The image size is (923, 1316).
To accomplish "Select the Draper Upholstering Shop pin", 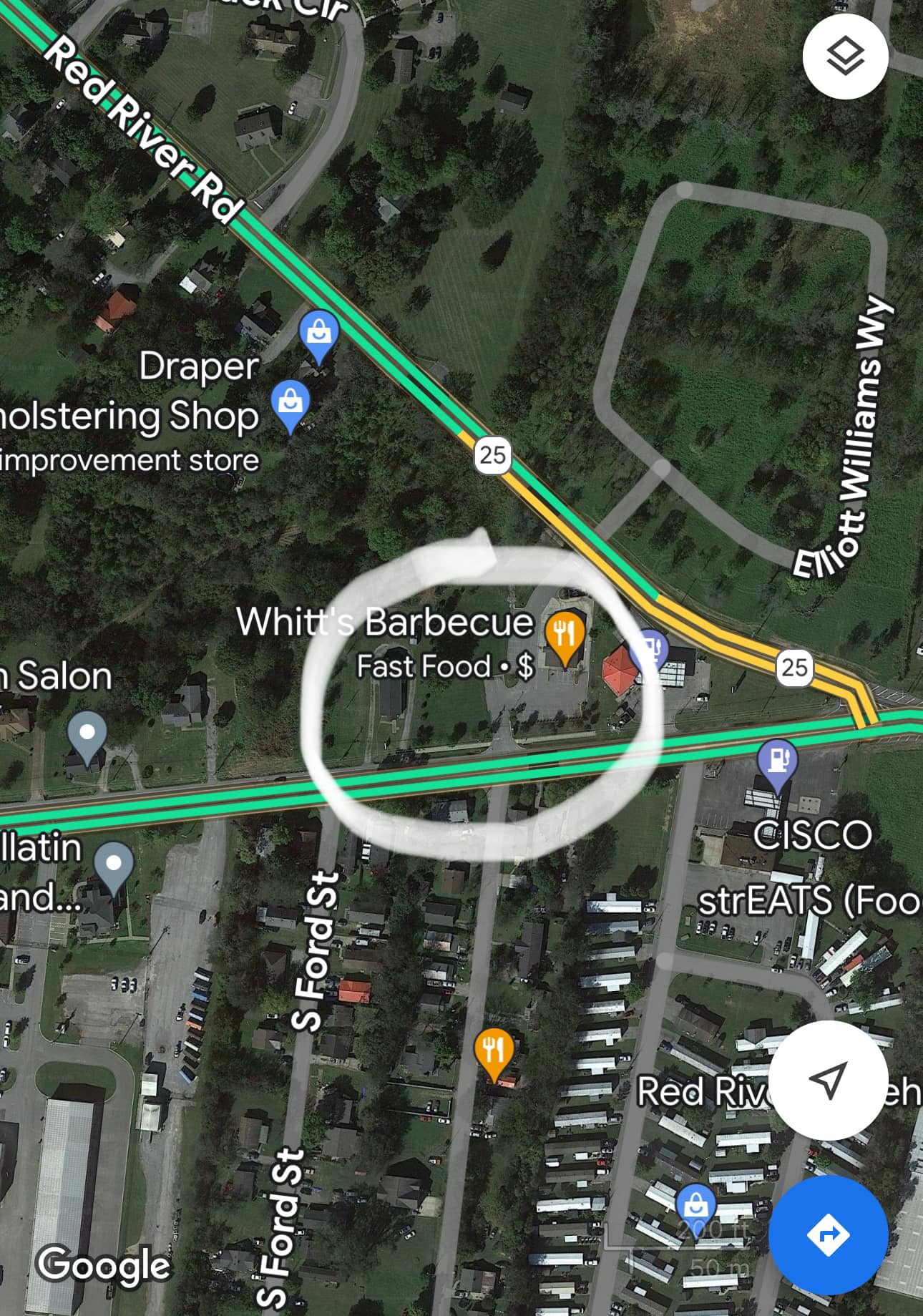I will click(290, 404).
